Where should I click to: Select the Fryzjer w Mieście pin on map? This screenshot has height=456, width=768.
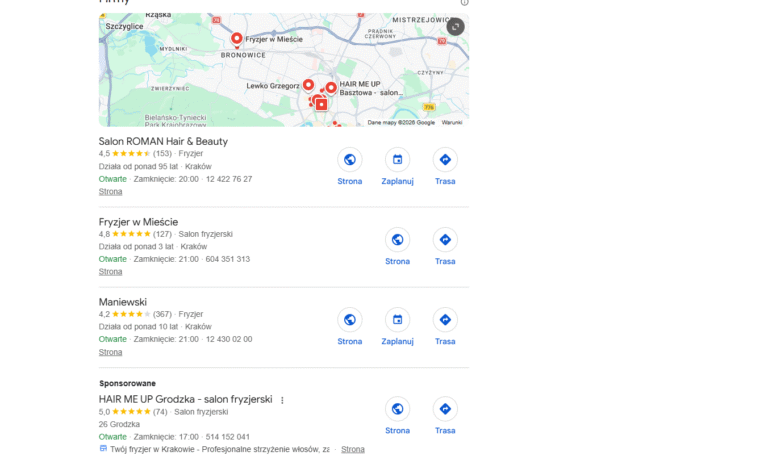(237, 40)
